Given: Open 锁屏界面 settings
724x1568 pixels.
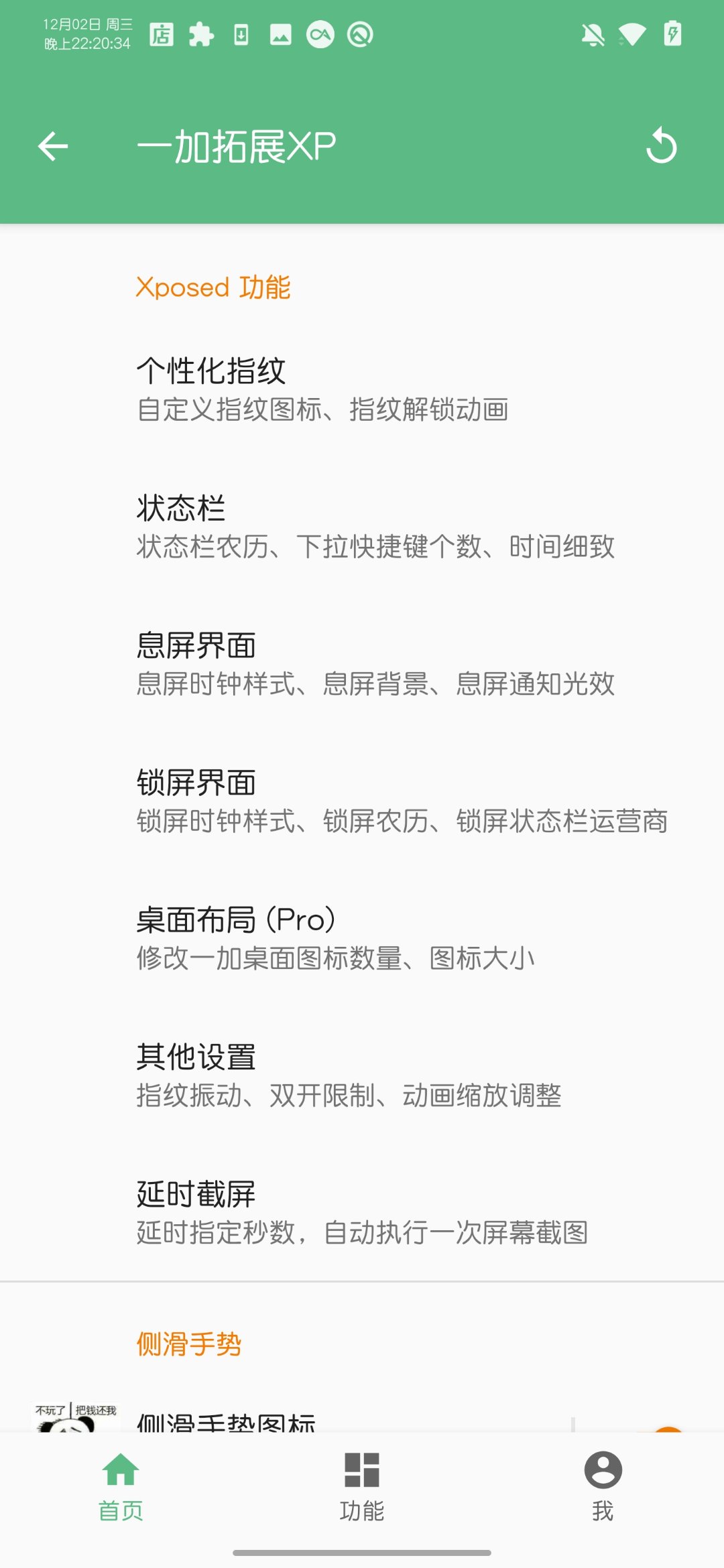Looking at the screenshot, I should coord(362,801).
